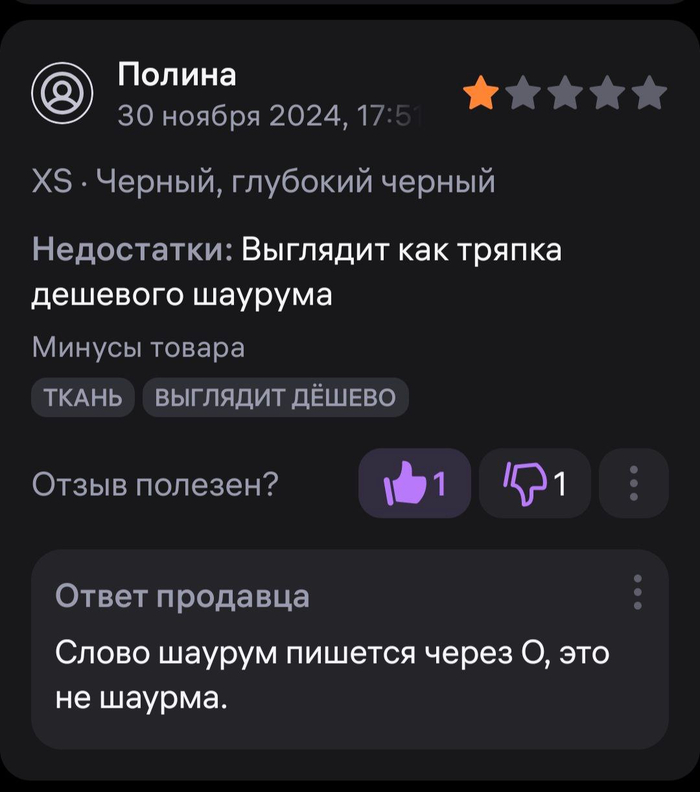Mark Полина's review as not helpful

(534, 484)
